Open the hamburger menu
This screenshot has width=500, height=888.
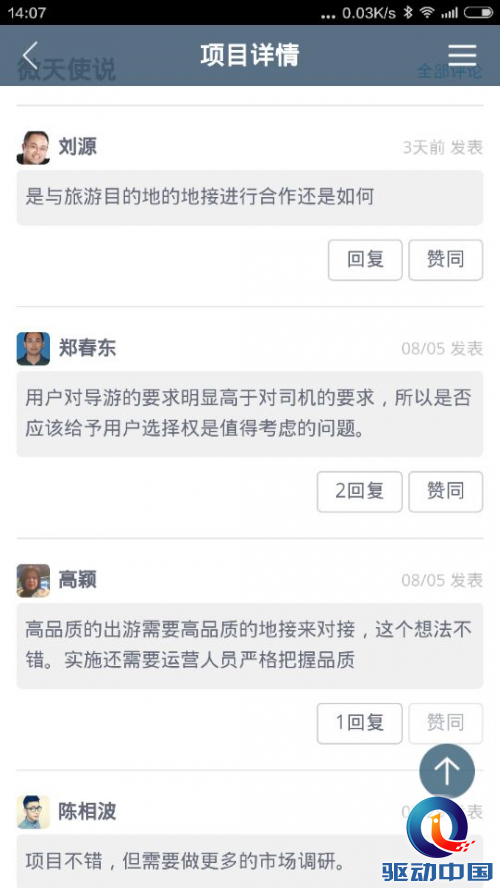coord(462,55)
